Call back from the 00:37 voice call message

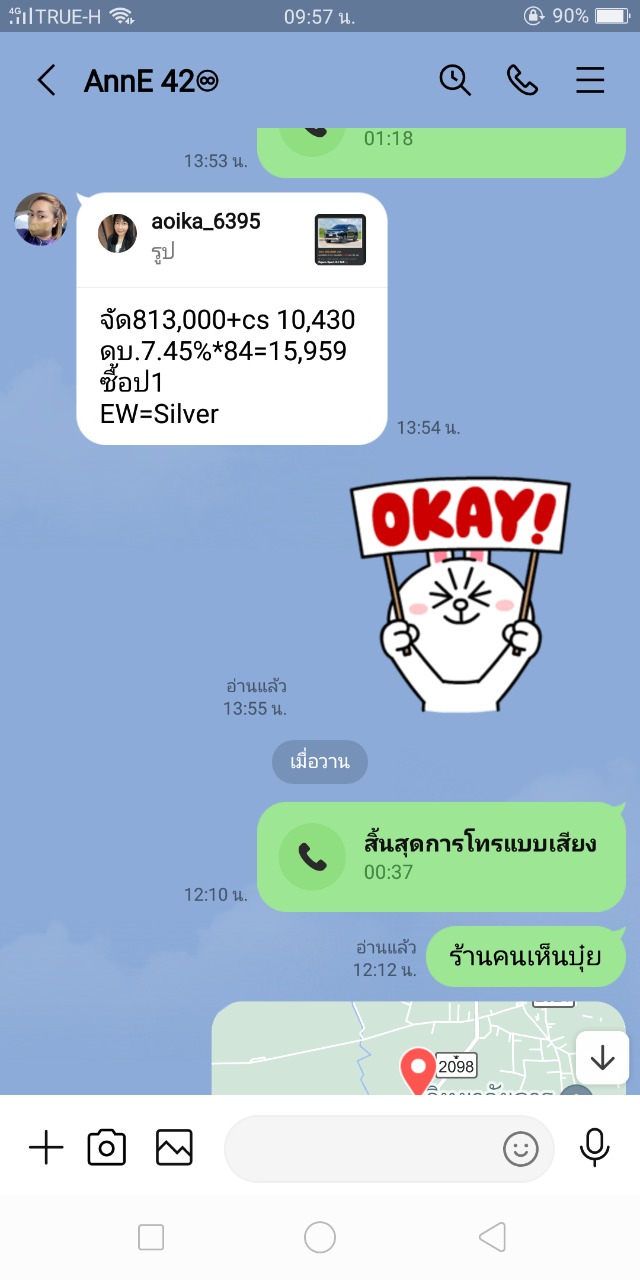click(x=441, y=857)
